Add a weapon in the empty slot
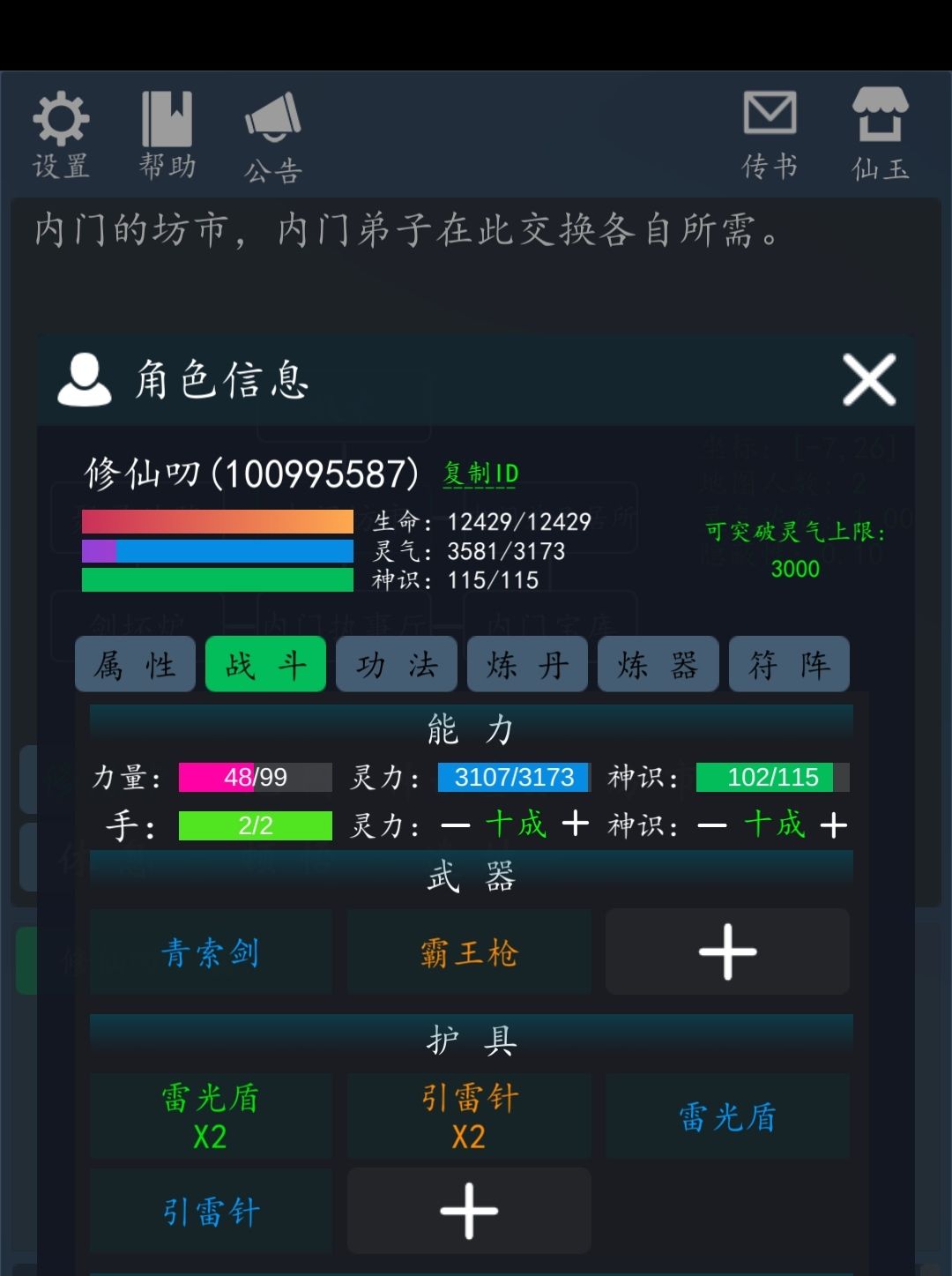Screen dimensions: 952x1276 coord(727,952)
